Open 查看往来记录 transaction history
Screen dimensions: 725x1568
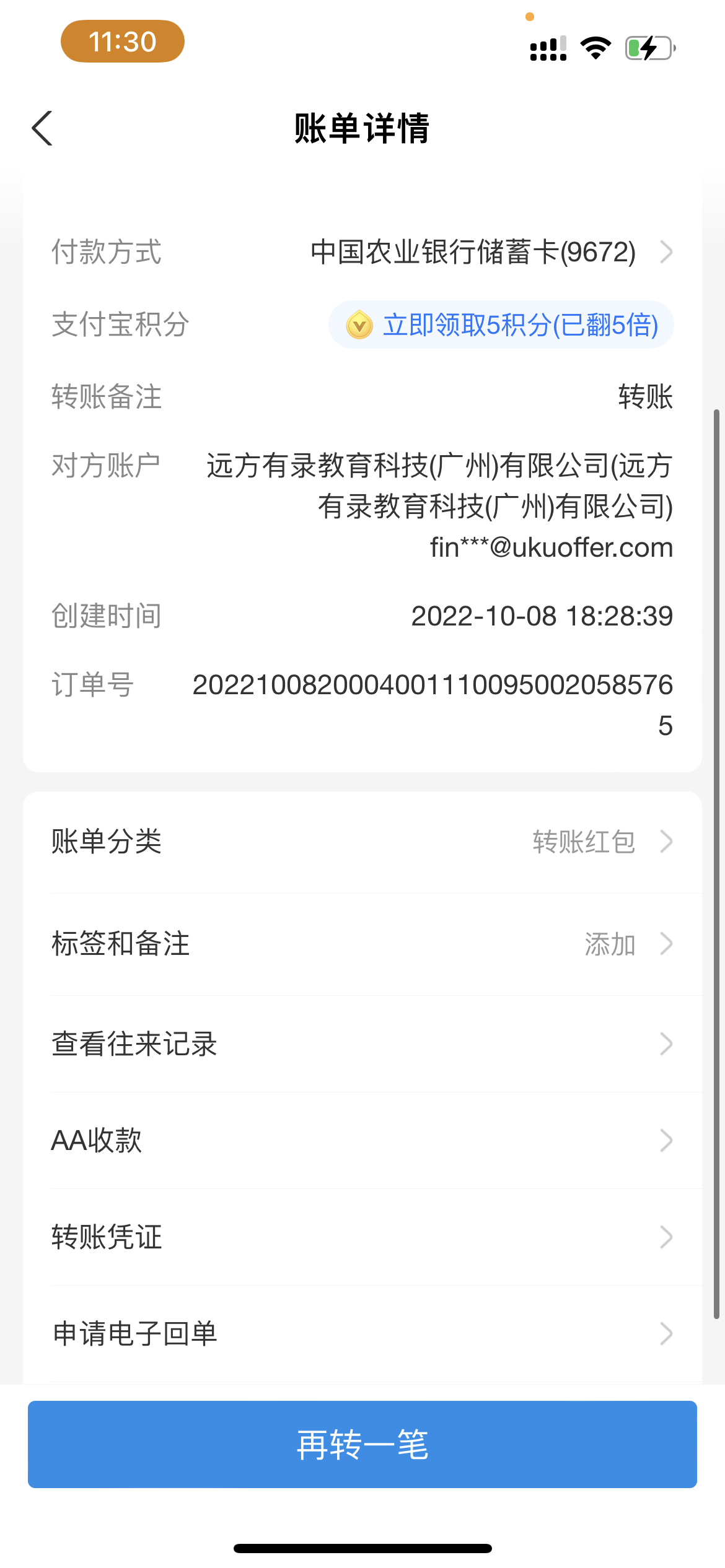tap(362, 1044)
